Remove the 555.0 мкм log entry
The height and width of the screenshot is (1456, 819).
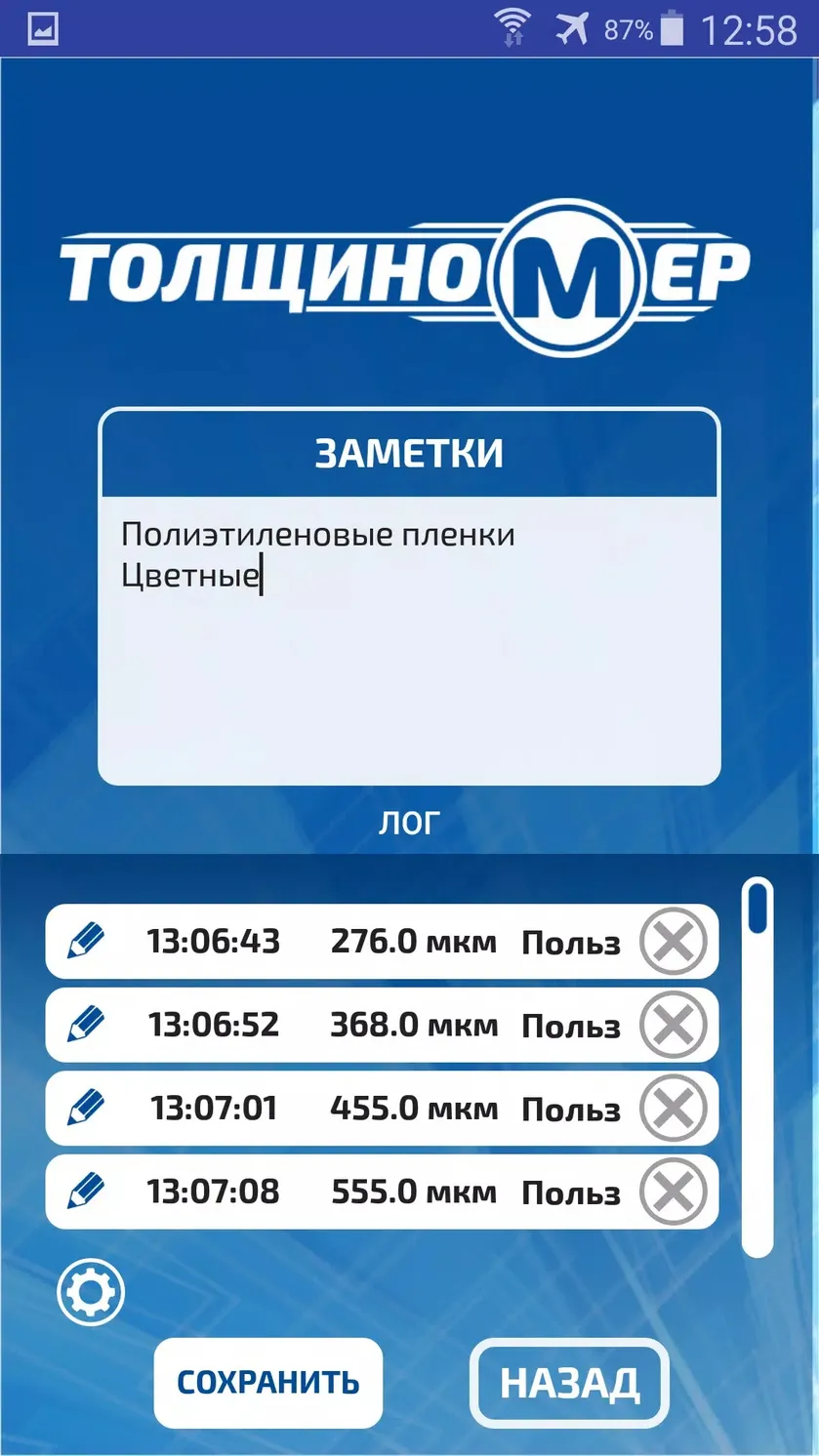(x=674, y=1192)
